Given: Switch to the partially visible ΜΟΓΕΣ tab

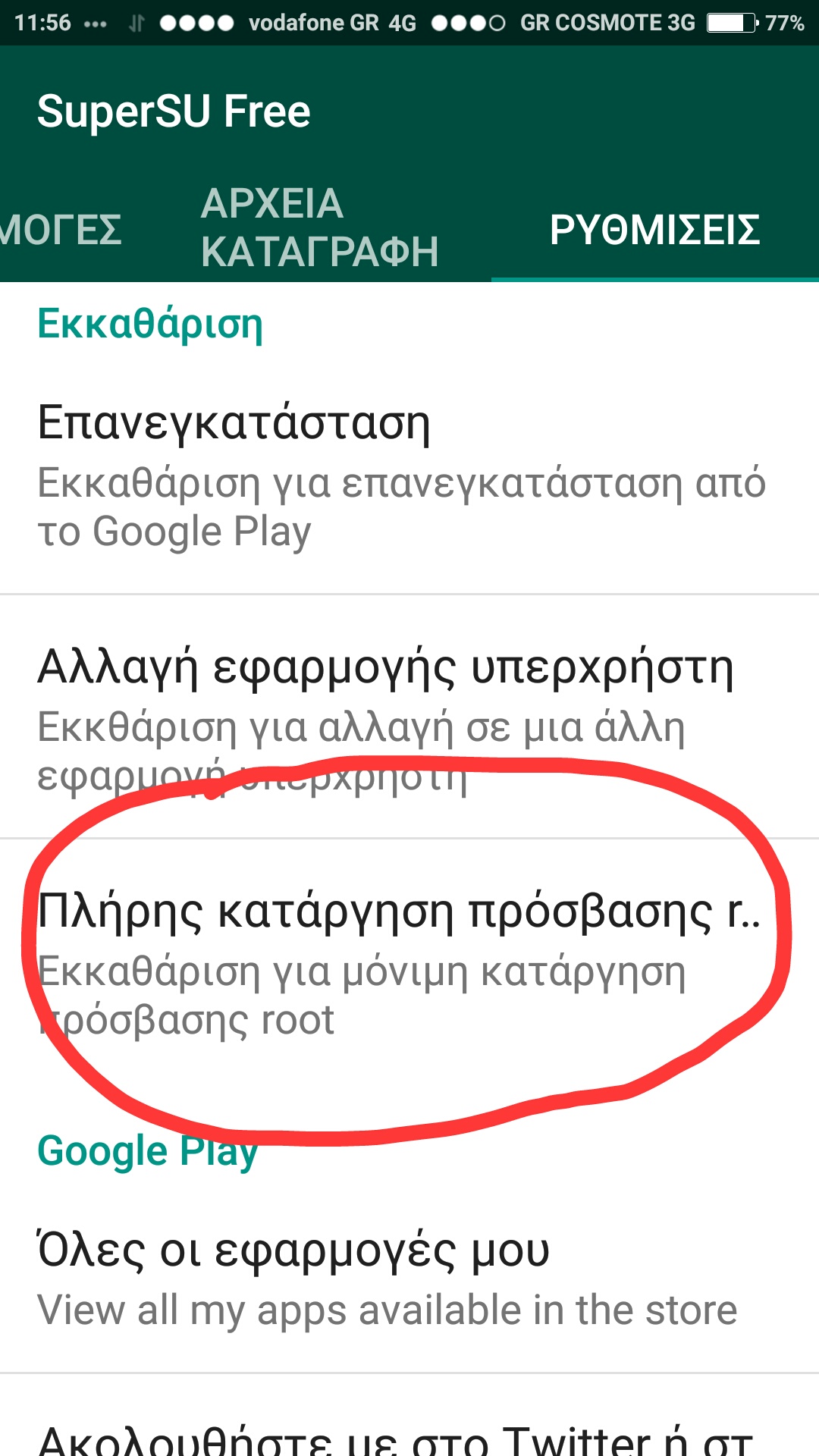Looking at the screenshot, I should 61,229.
